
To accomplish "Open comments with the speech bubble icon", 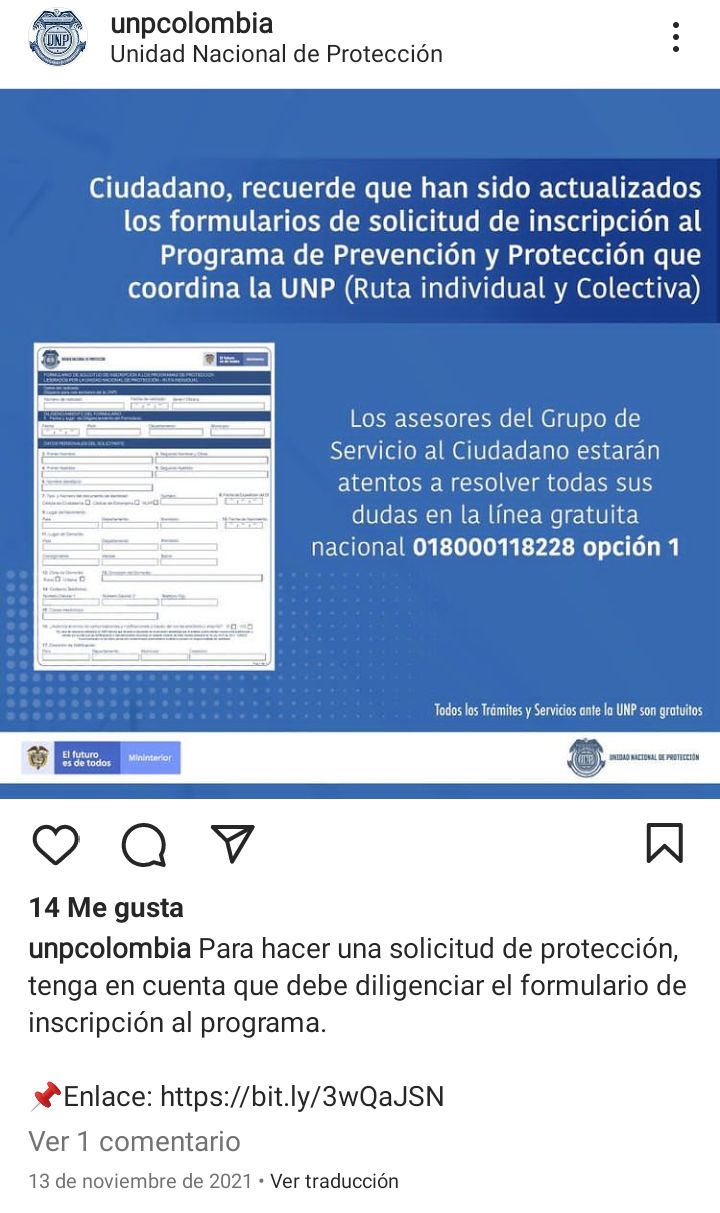I will [144, 844].
